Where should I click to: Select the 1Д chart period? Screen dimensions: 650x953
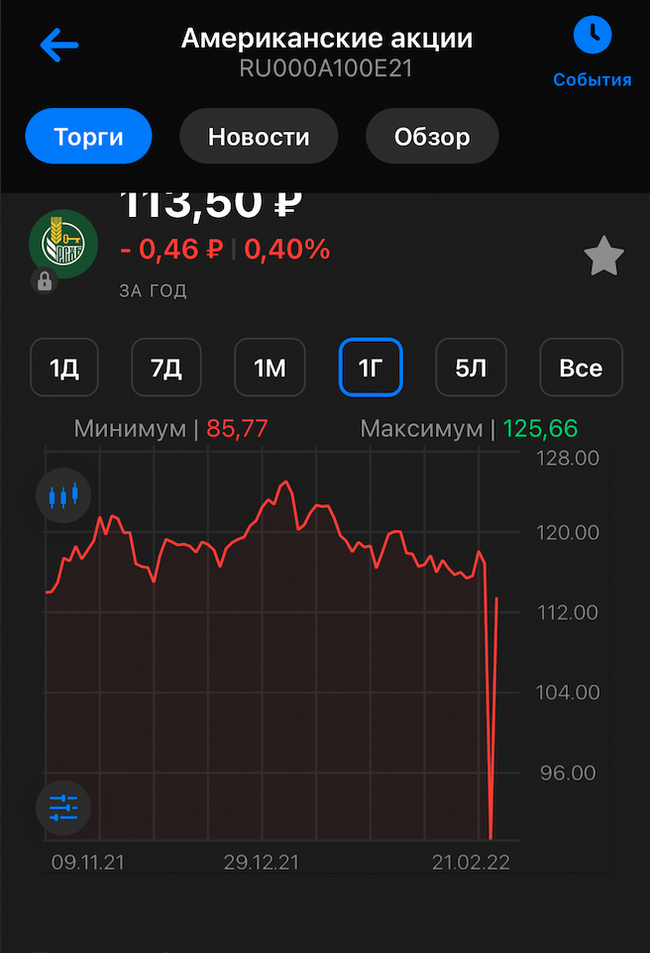coord(64,367)
